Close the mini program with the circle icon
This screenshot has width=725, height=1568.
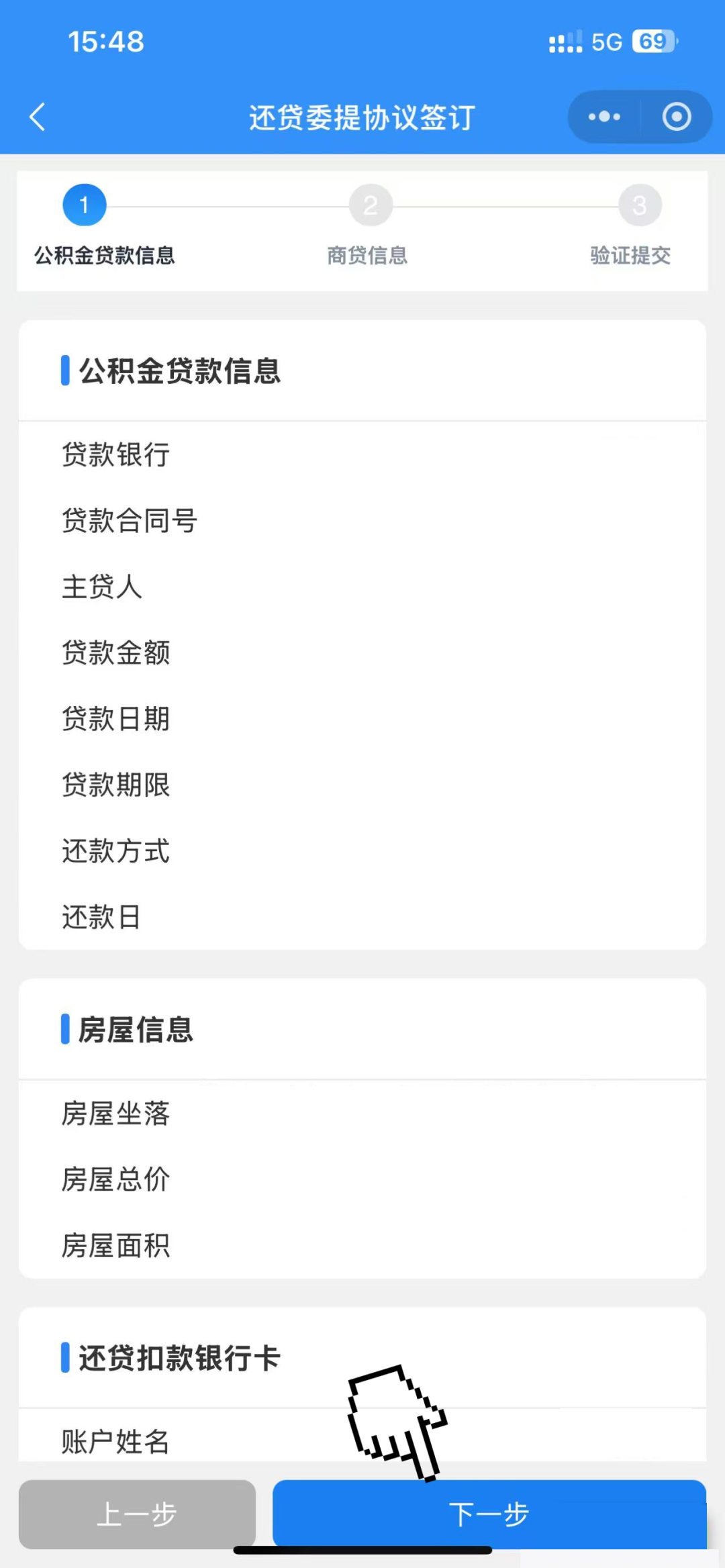pos(676,117)
